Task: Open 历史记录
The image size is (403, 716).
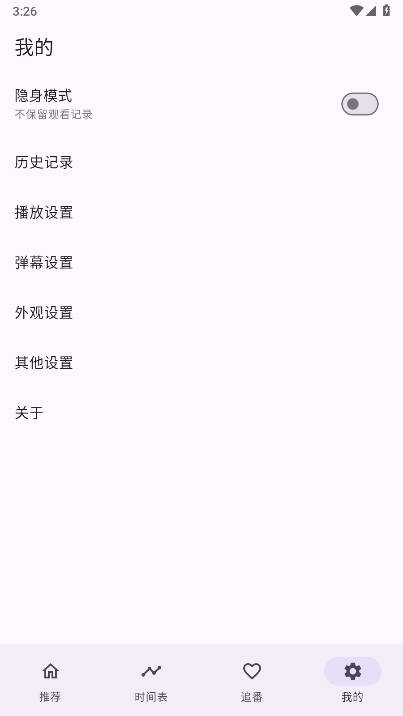Action: [x=201, y=162]
